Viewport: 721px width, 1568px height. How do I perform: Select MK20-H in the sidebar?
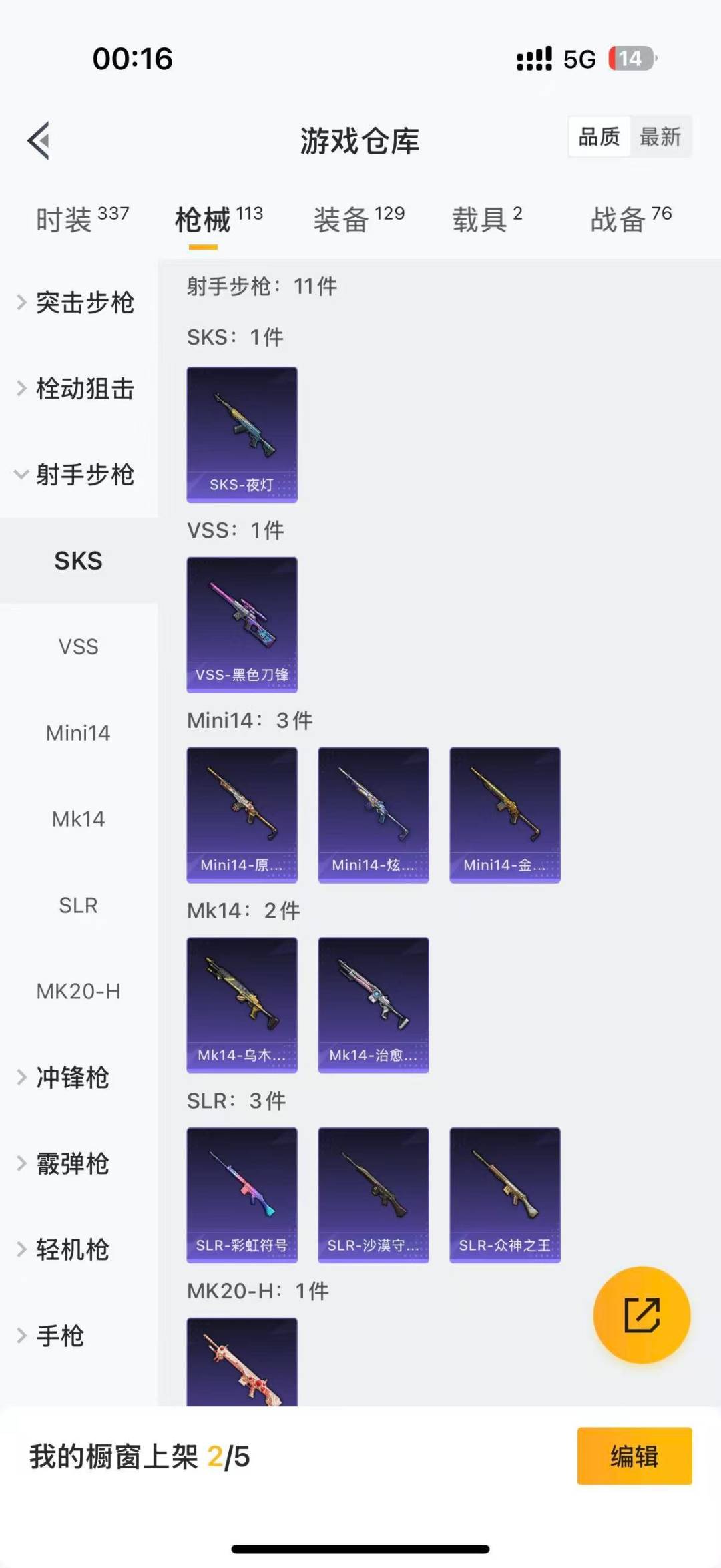pos(78,991)
